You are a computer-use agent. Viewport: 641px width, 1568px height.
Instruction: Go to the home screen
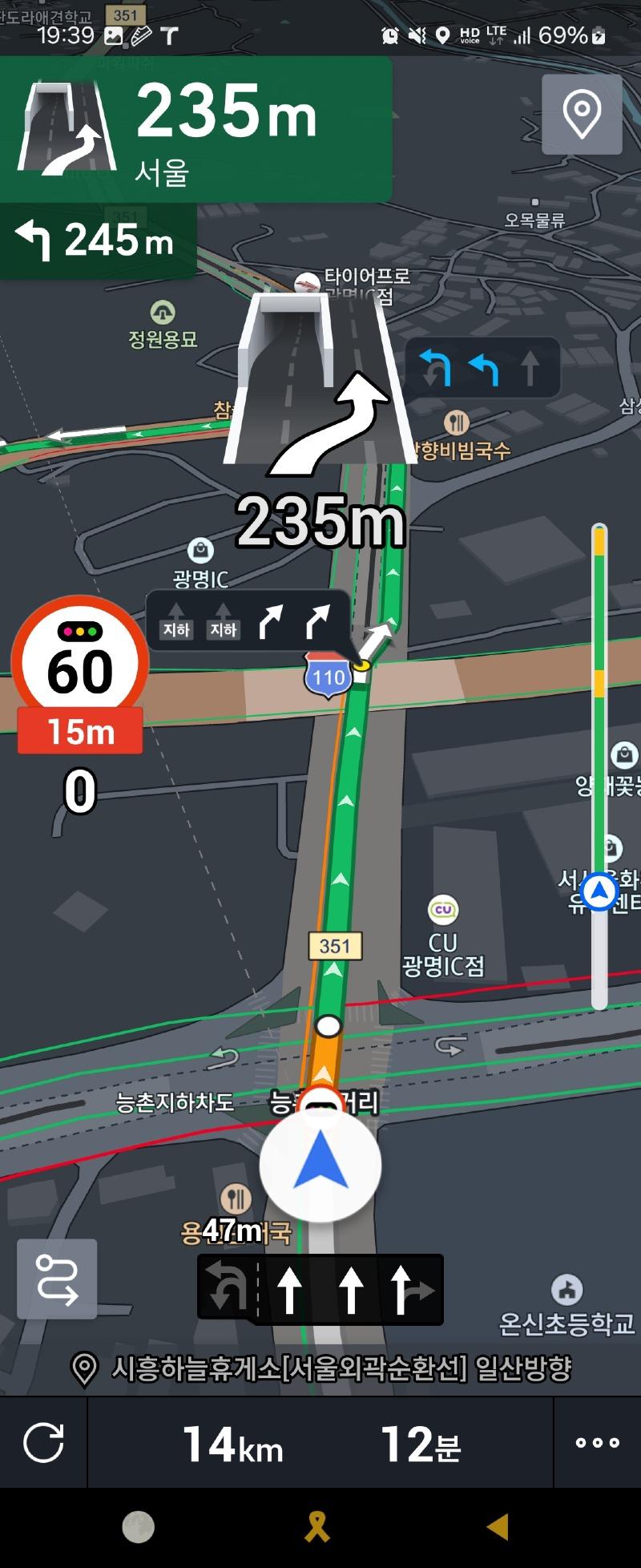317,1527
